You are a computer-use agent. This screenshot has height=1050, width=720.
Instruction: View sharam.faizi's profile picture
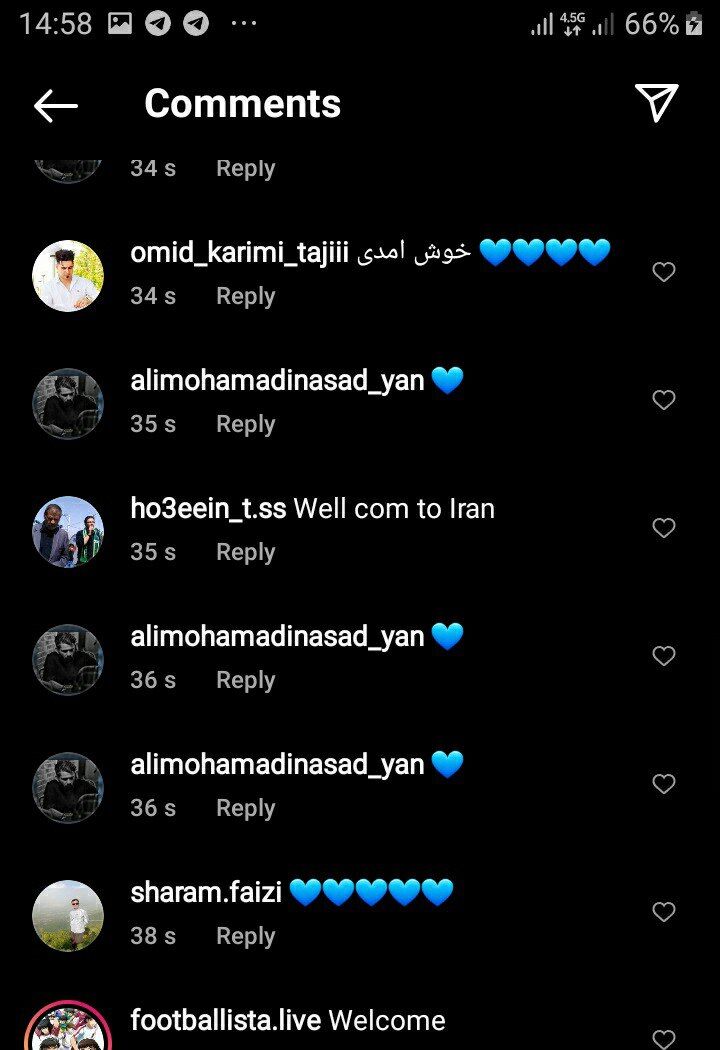(x=68, y=915)
